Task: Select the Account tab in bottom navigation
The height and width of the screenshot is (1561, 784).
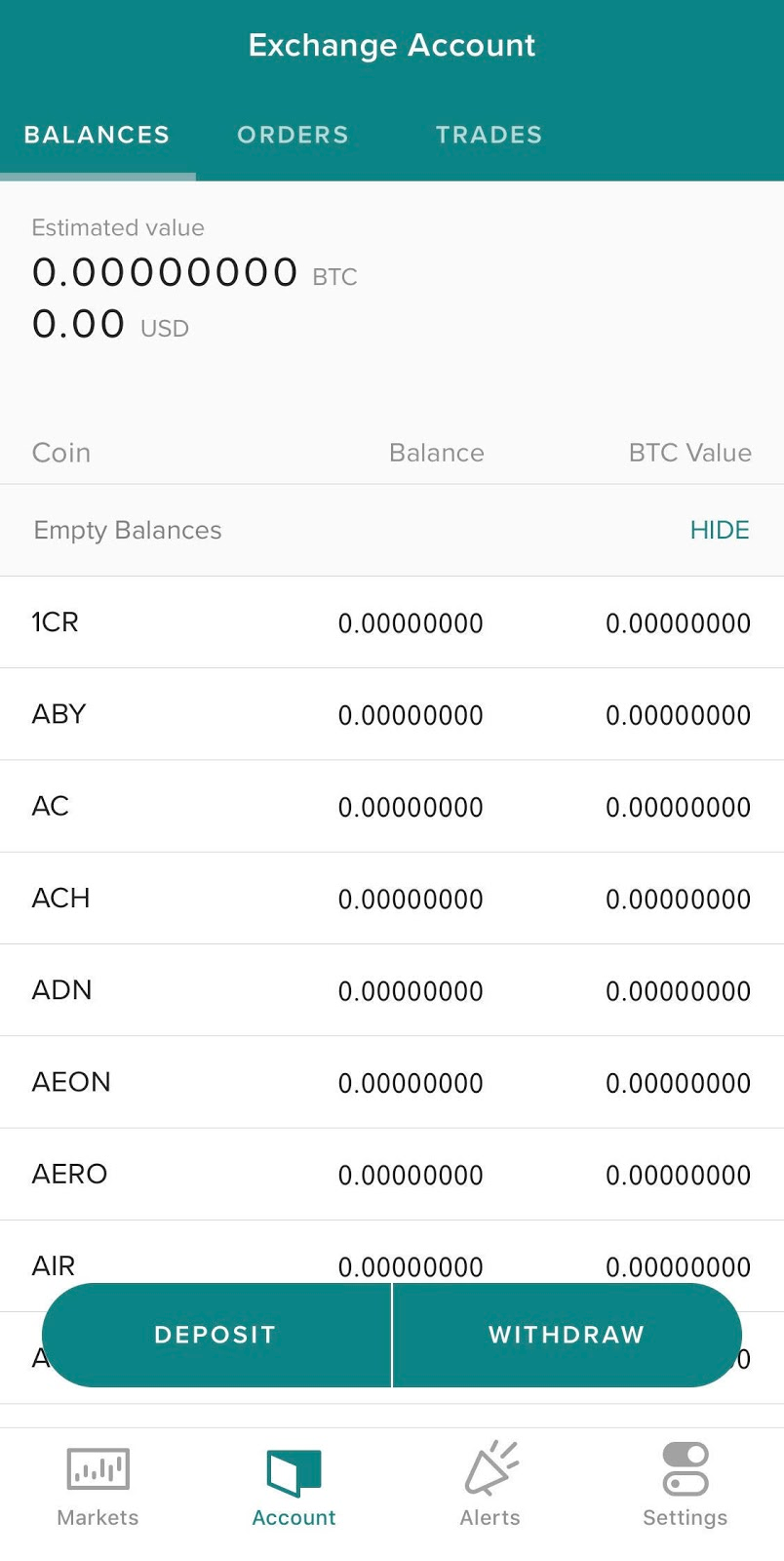Action: click(x=294, y=1485)
